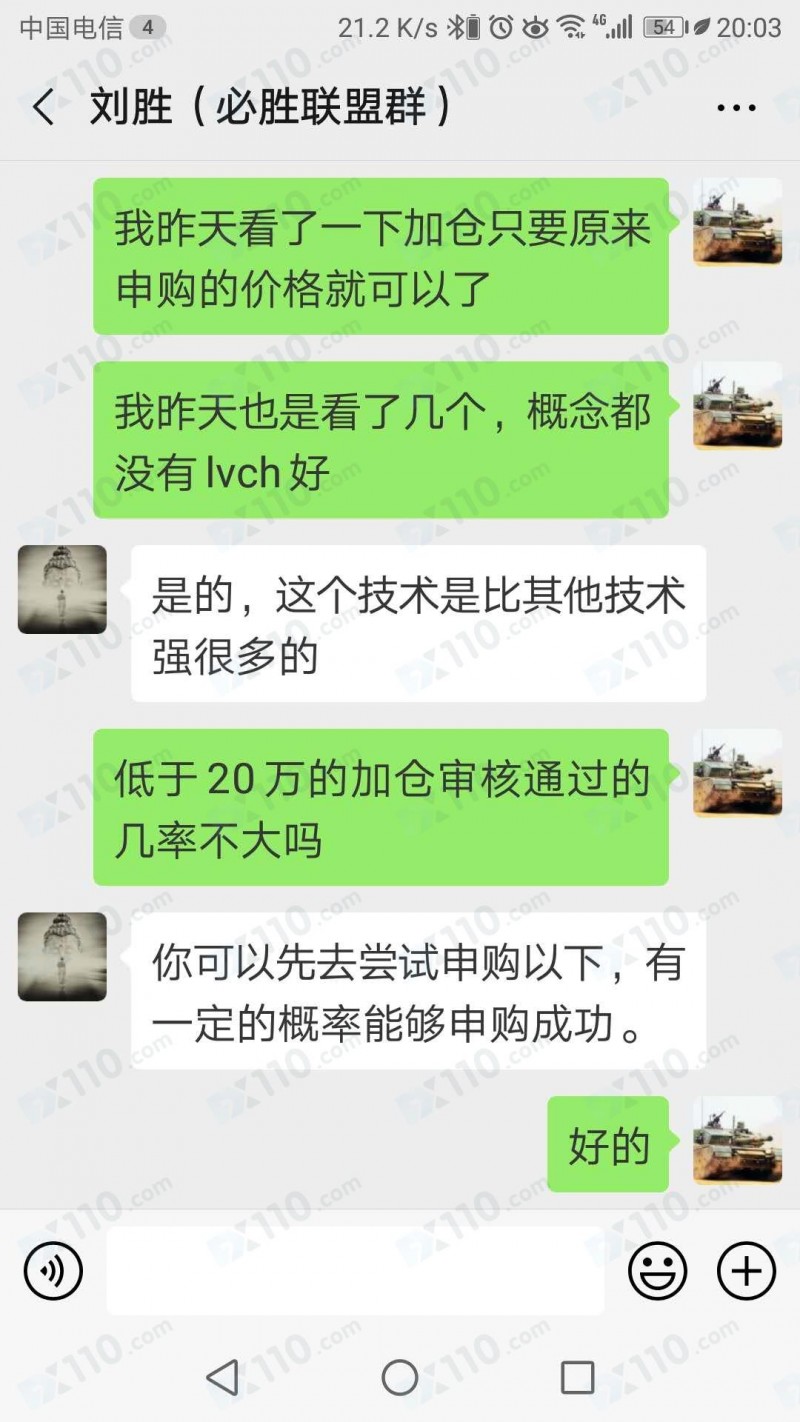Tap 刘胜's fountain avatar

coord(61,590)
